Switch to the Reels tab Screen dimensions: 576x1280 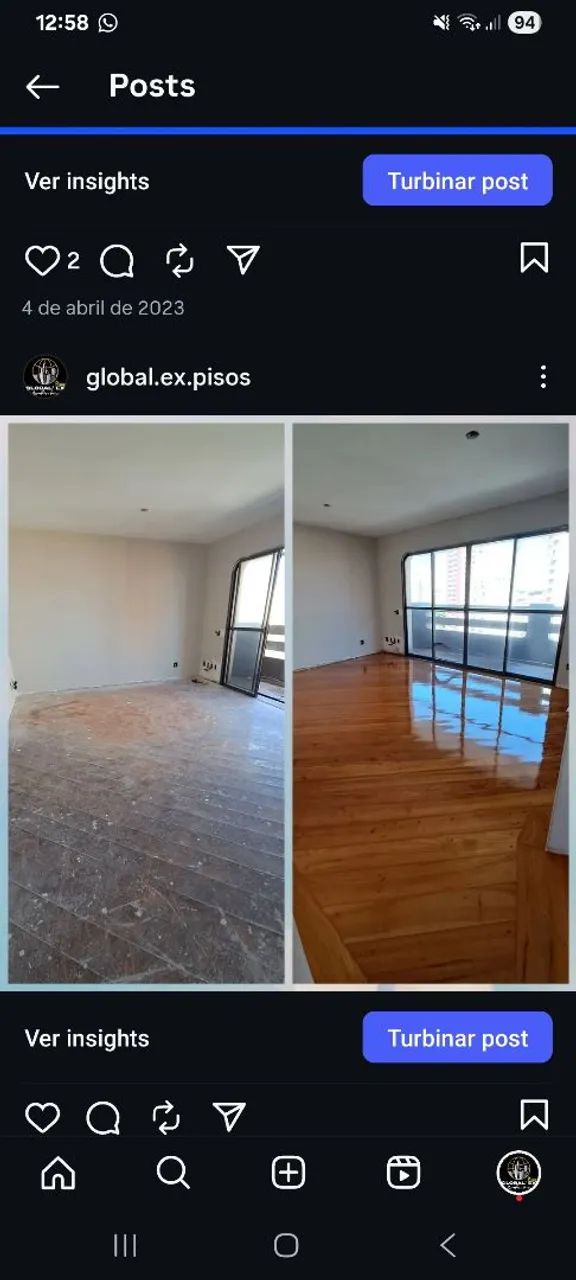coord(403,1172)
